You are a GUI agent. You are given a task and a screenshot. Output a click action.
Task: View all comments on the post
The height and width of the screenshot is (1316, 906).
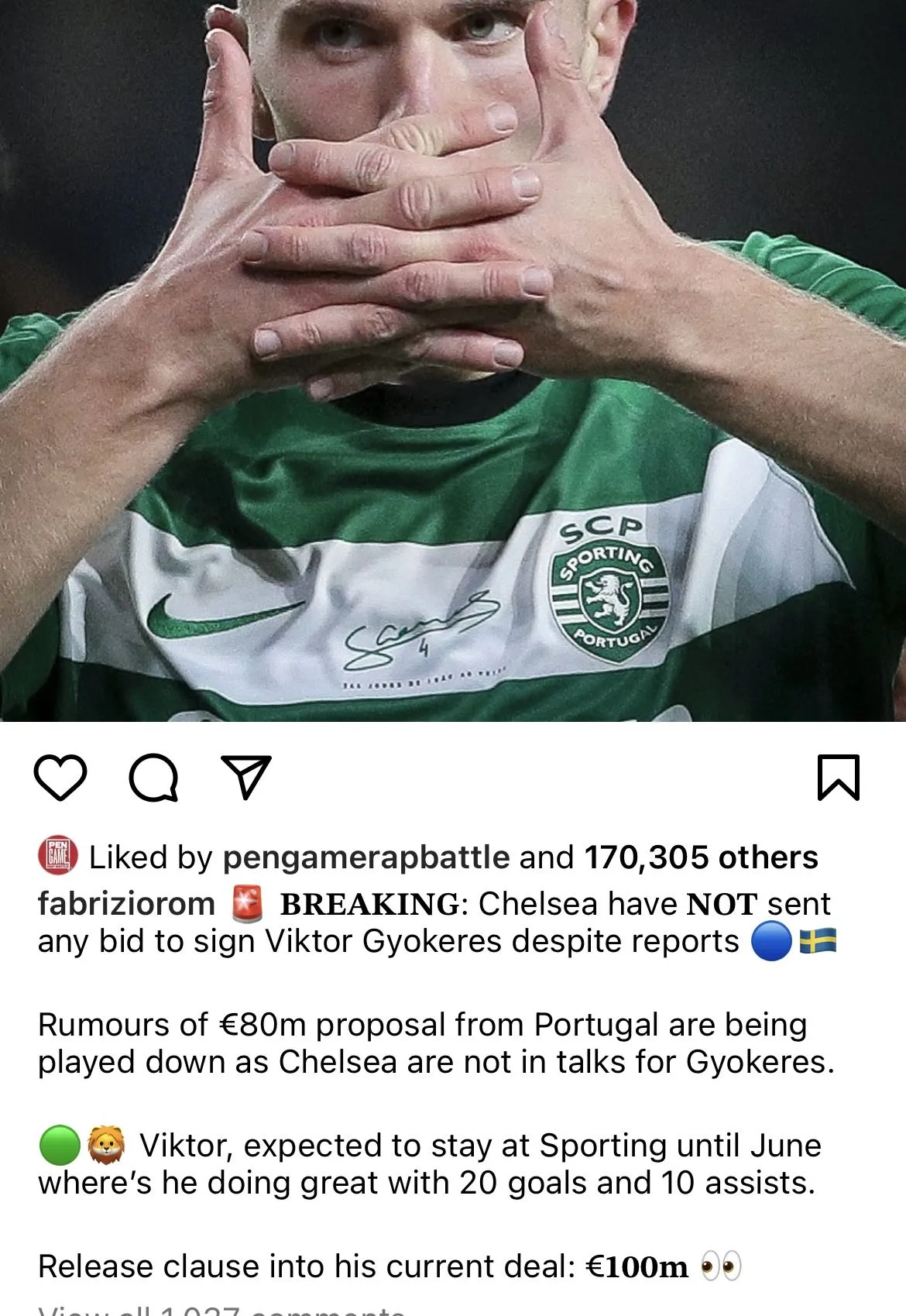coord(222,1309)
